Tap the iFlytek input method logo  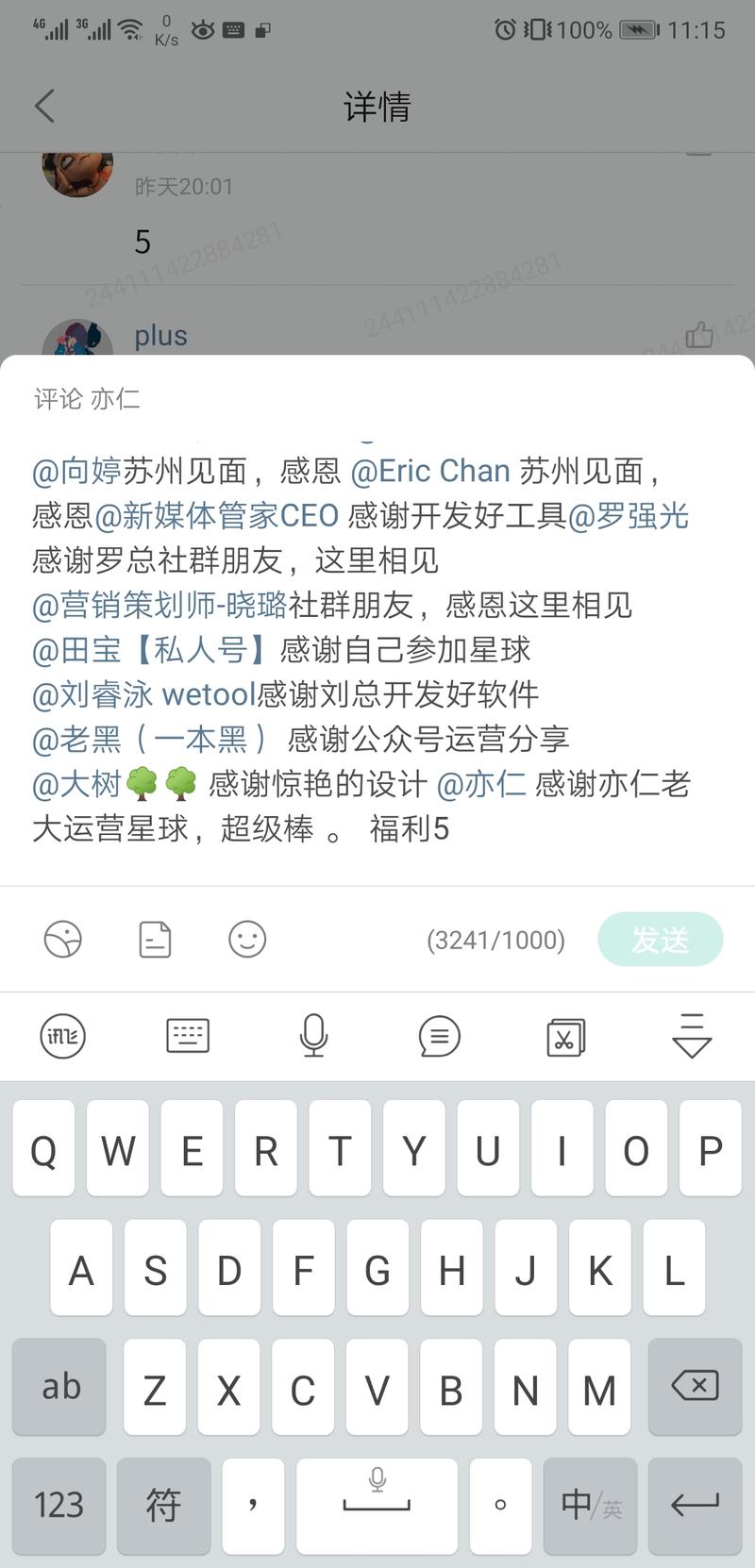tap(62, 1035)
